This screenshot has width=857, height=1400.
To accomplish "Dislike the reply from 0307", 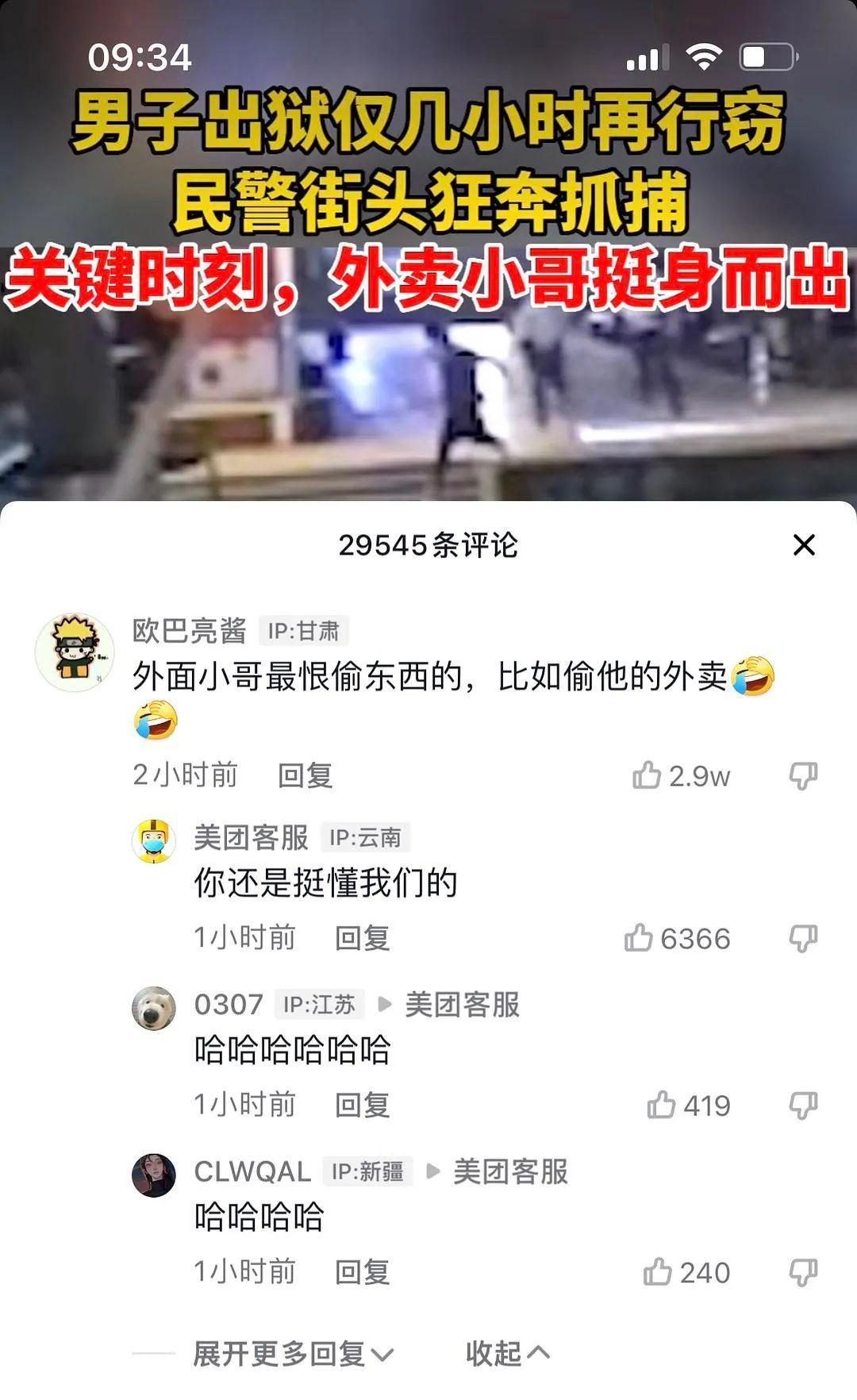I will click(803, 1105).
